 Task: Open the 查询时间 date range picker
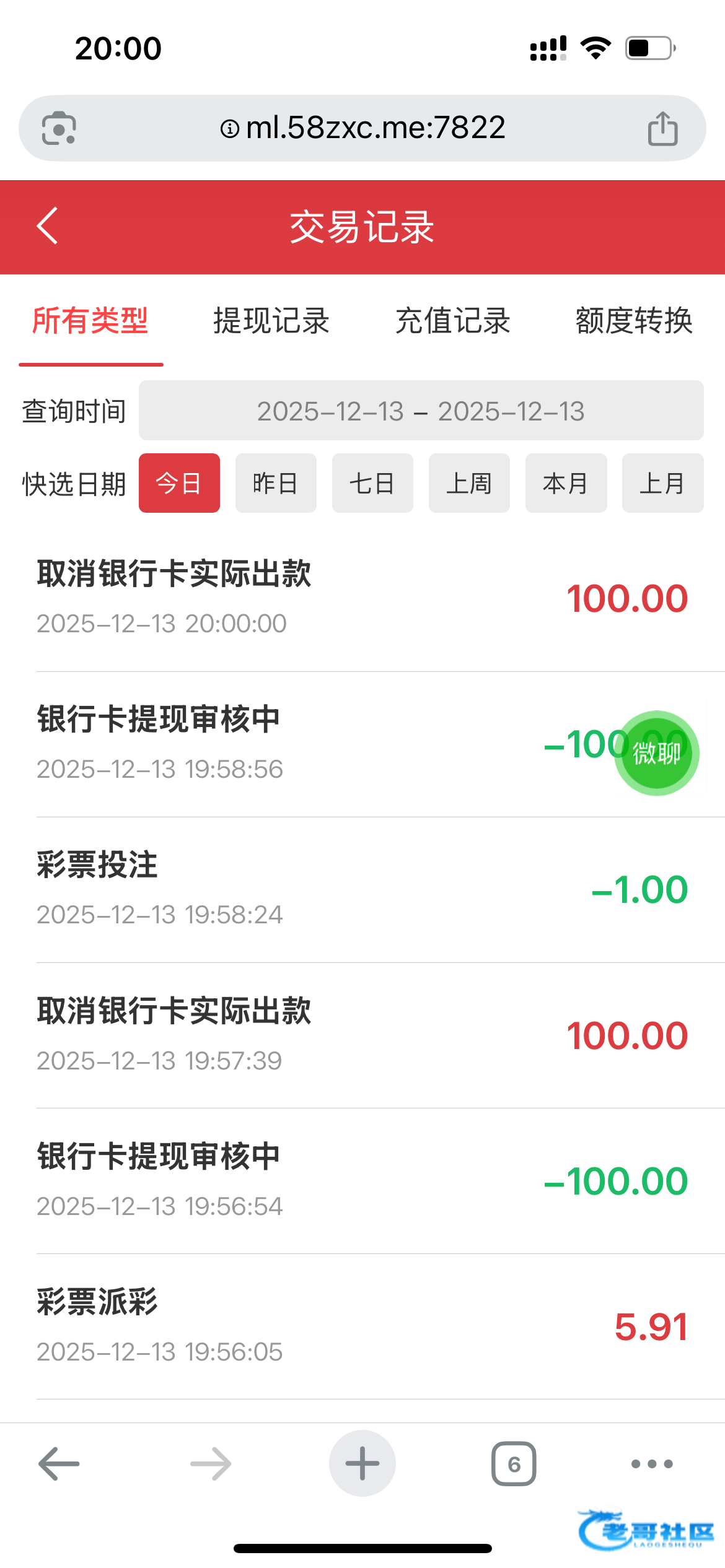click(x=421, y=411)
